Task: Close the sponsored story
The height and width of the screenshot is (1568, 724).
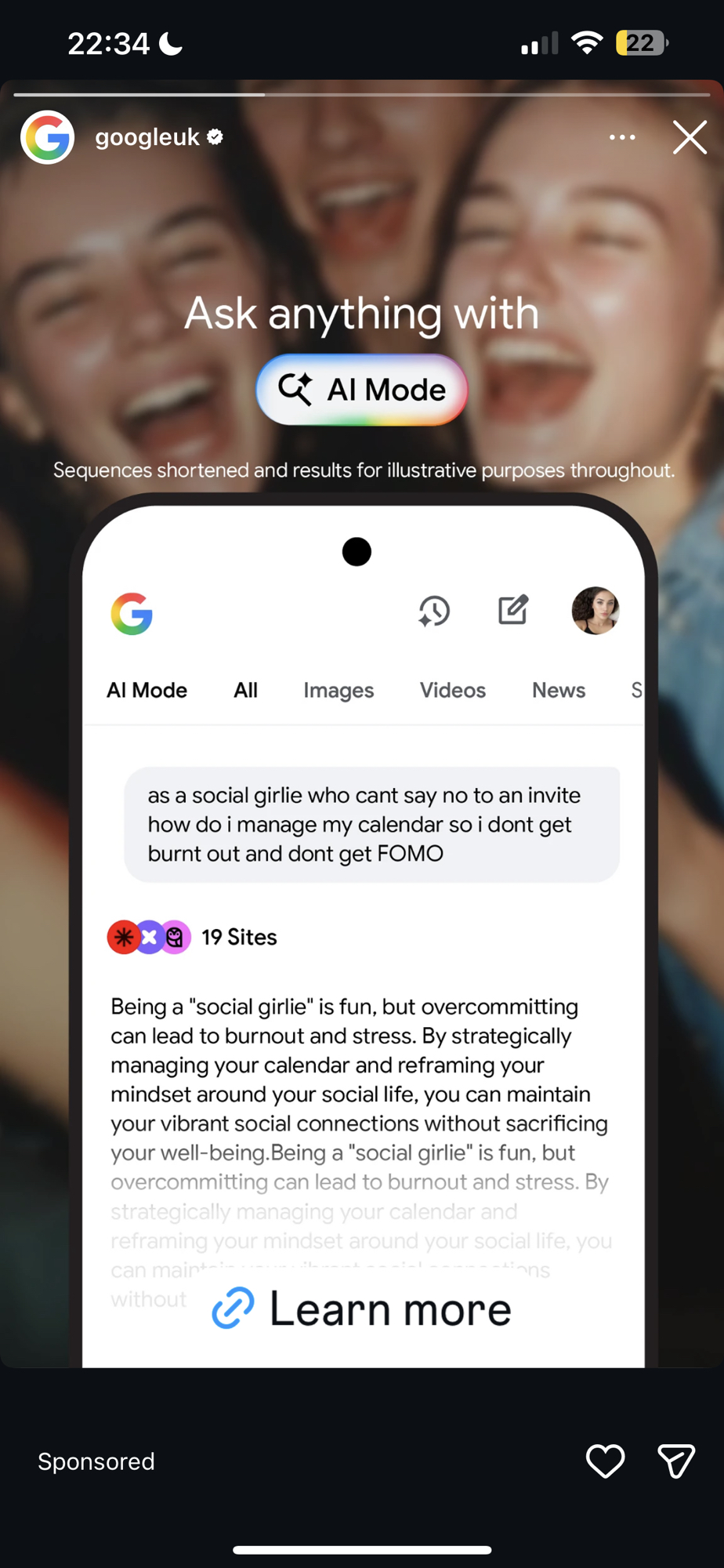Action: pyautogui.click(x=690, y=137)
